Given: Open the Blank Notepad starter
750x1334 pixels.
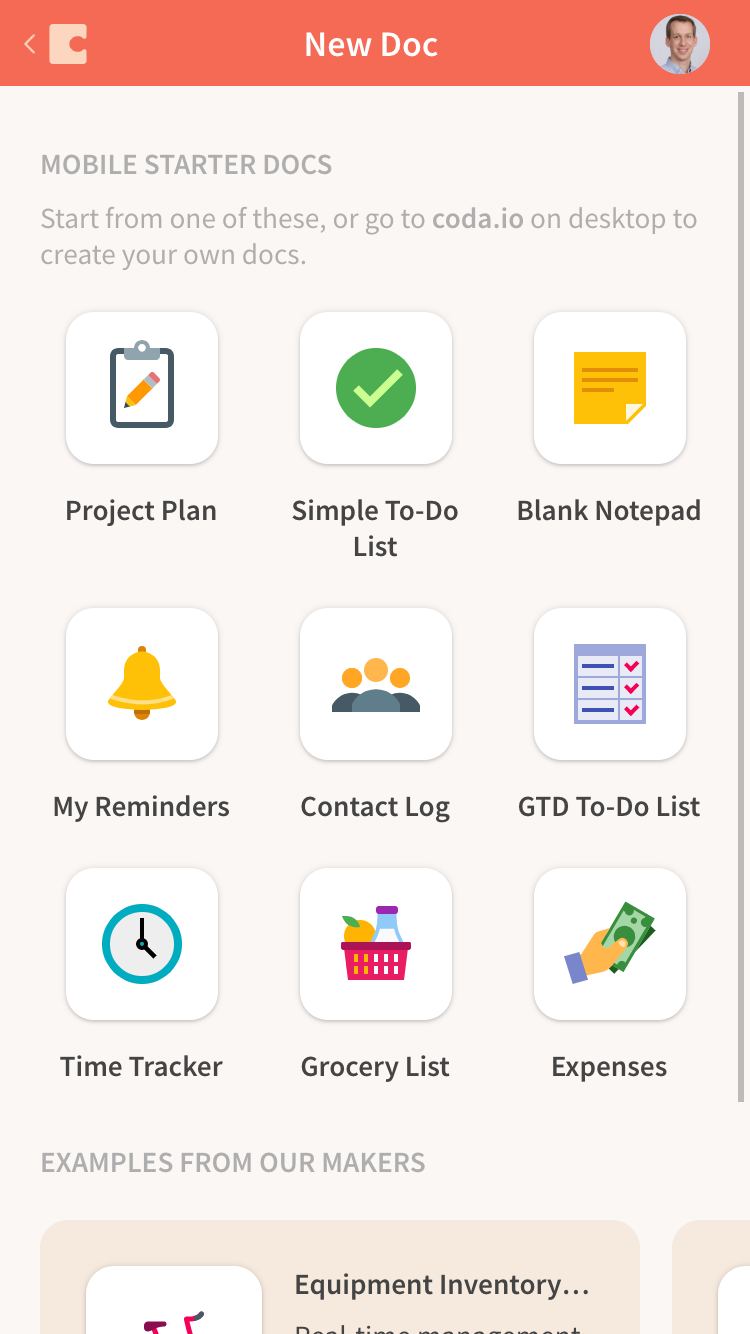Looking at the screenshot, I should click(610, 388).
